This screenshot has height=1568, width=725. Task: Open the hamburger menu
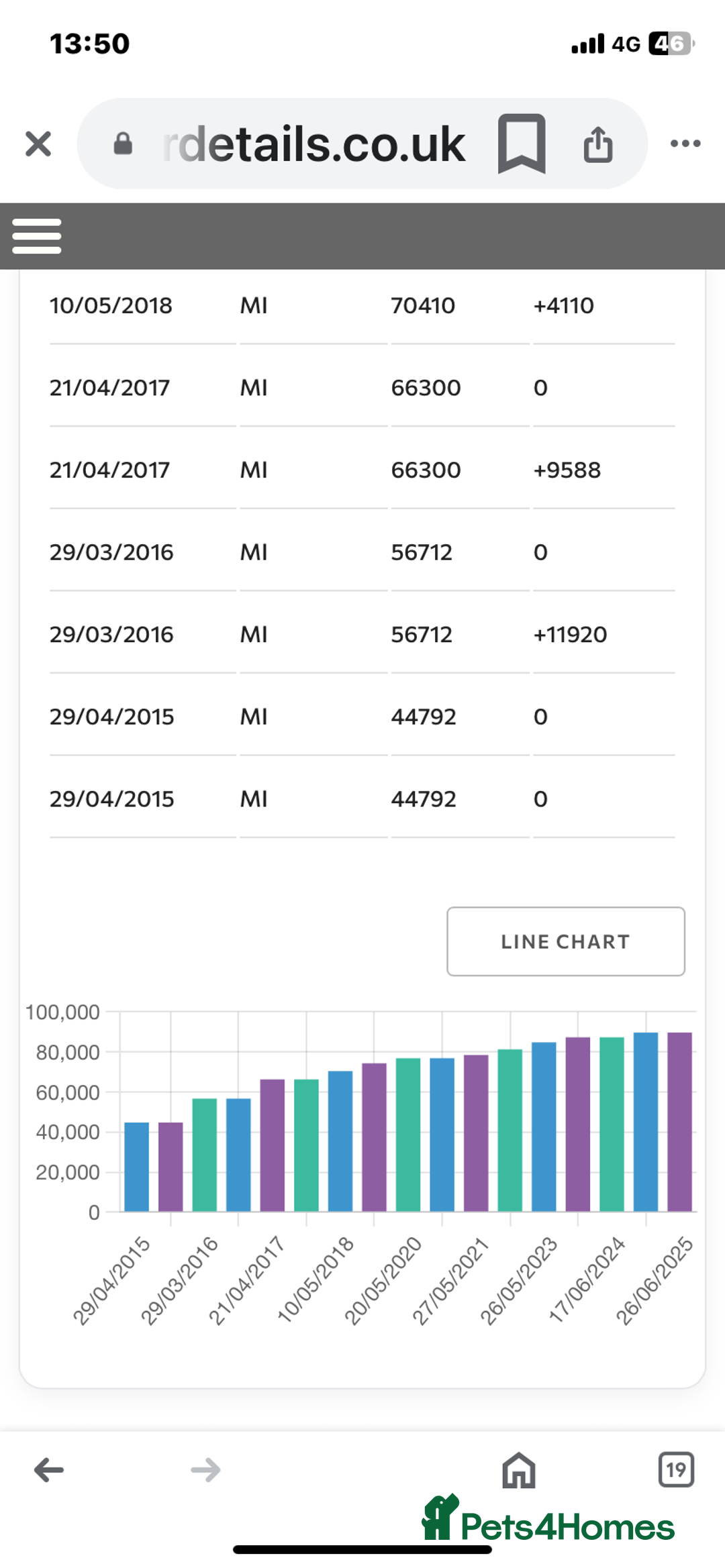coord(37,236)
